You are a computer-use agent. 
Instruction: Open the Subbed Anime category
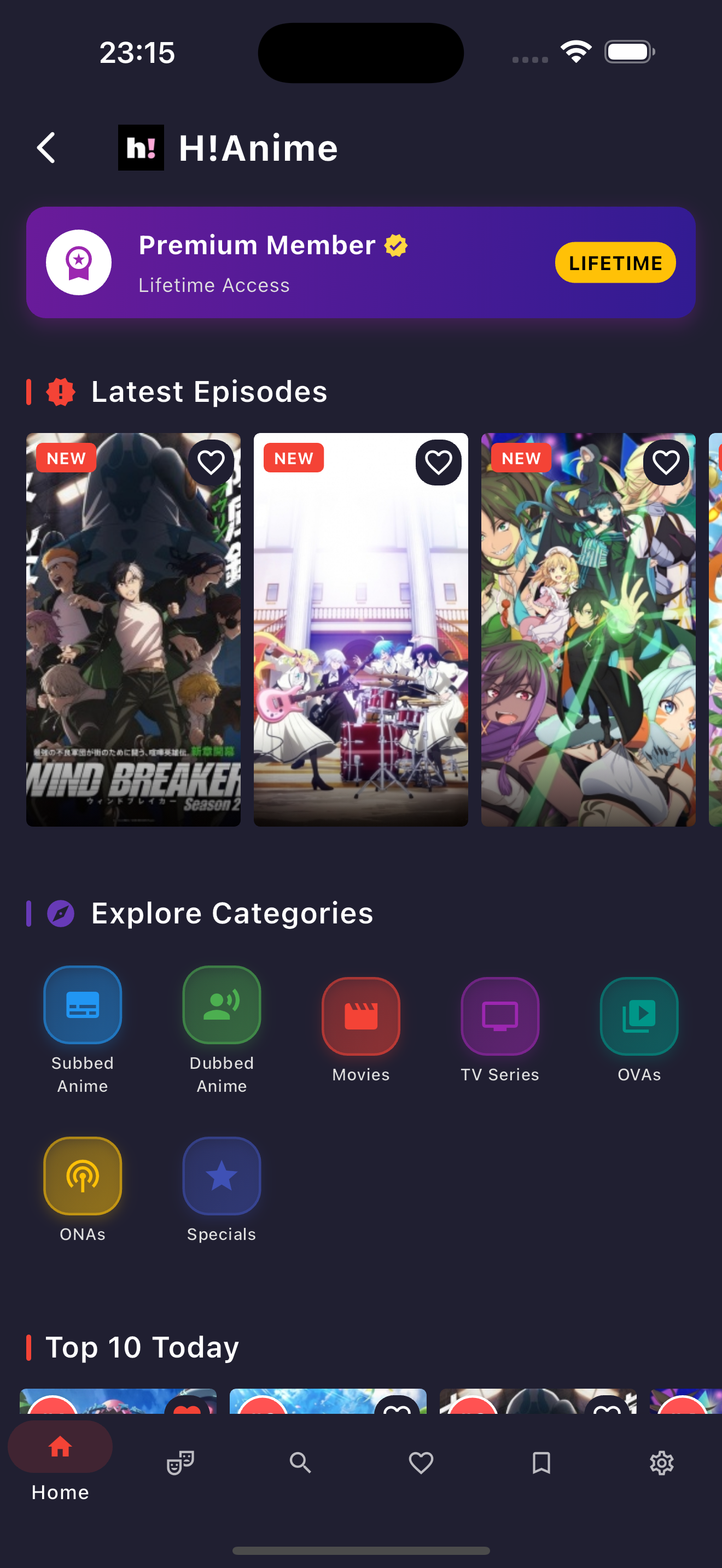82,1016
